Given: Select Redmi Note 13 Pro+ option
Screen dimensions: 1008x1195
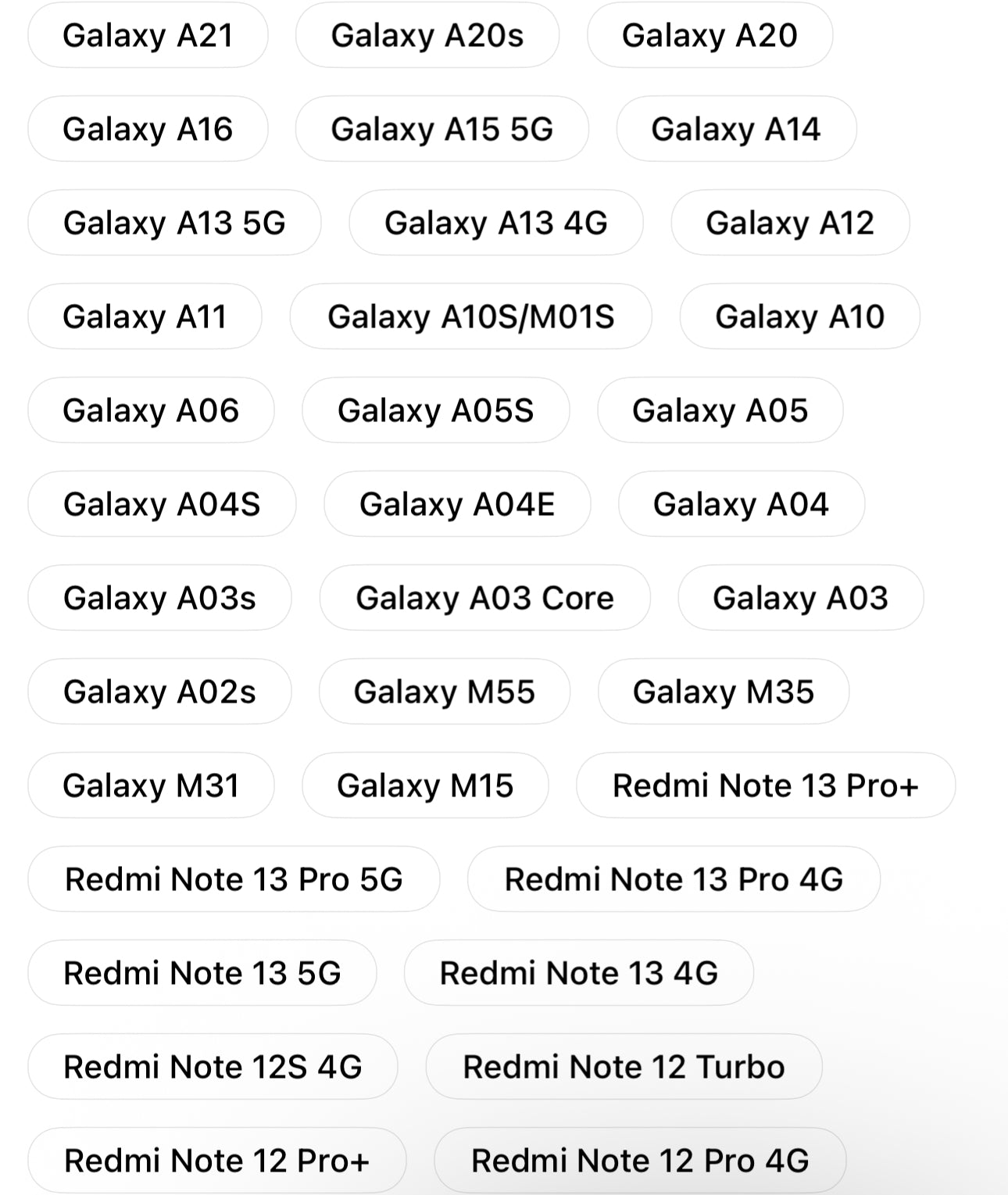Looking at the screenshot, I should click(765, 786).
